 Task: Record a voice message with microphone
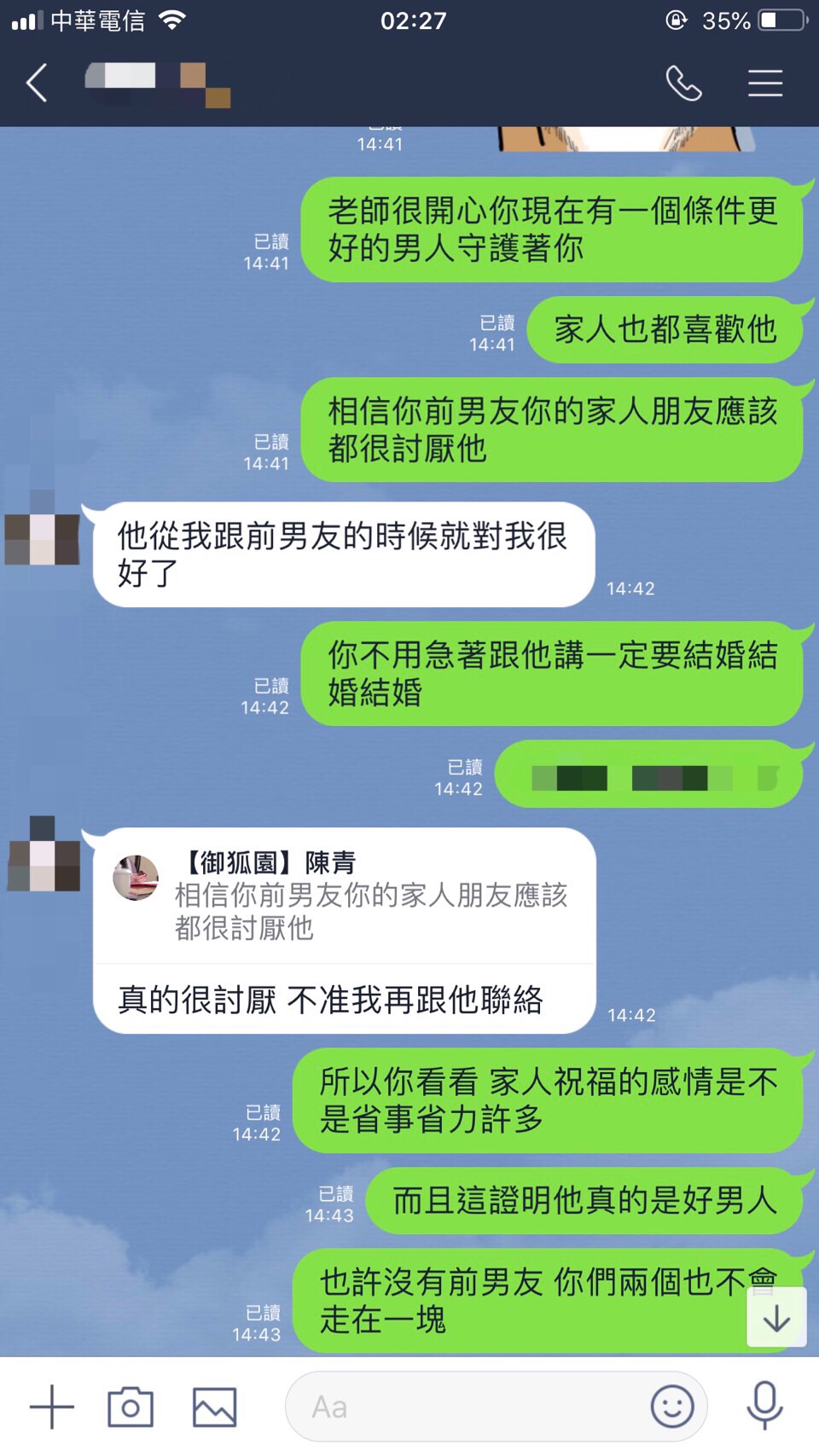click(x=764, y=1406)
